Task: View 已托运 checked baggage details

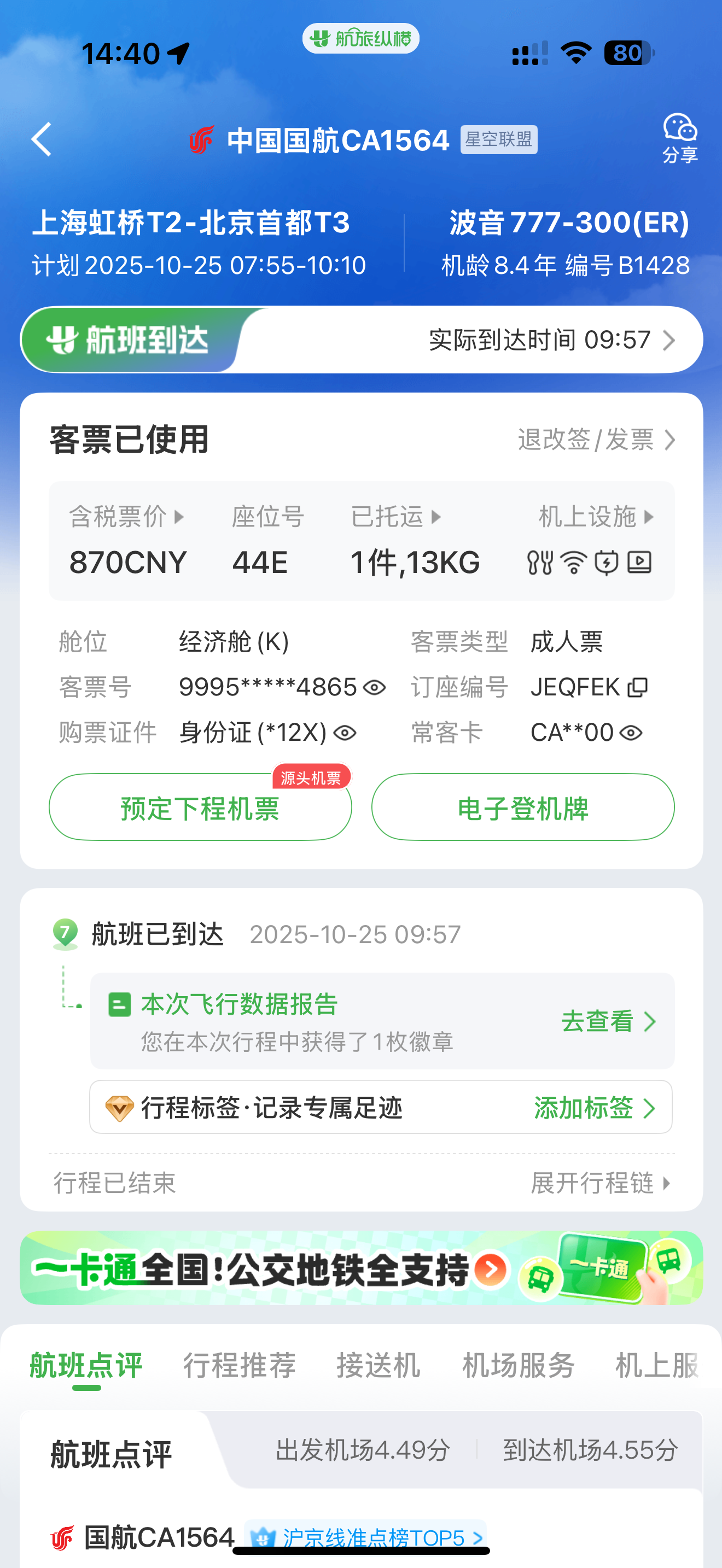Action: click(395, 517)
